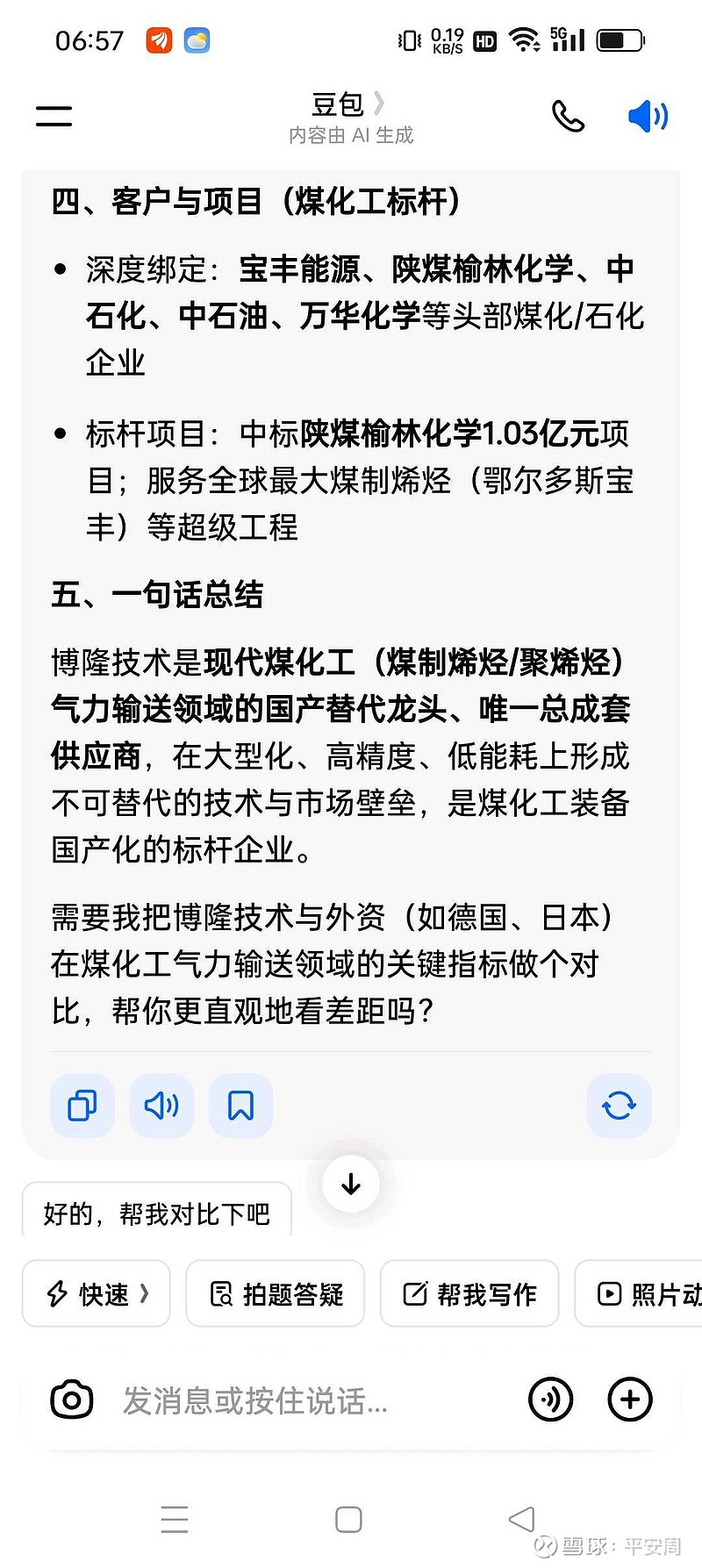Viewport: 702px width, 1568px height.
Task: Open the sidebar with the hamburger menu
Action: point(53,115)
